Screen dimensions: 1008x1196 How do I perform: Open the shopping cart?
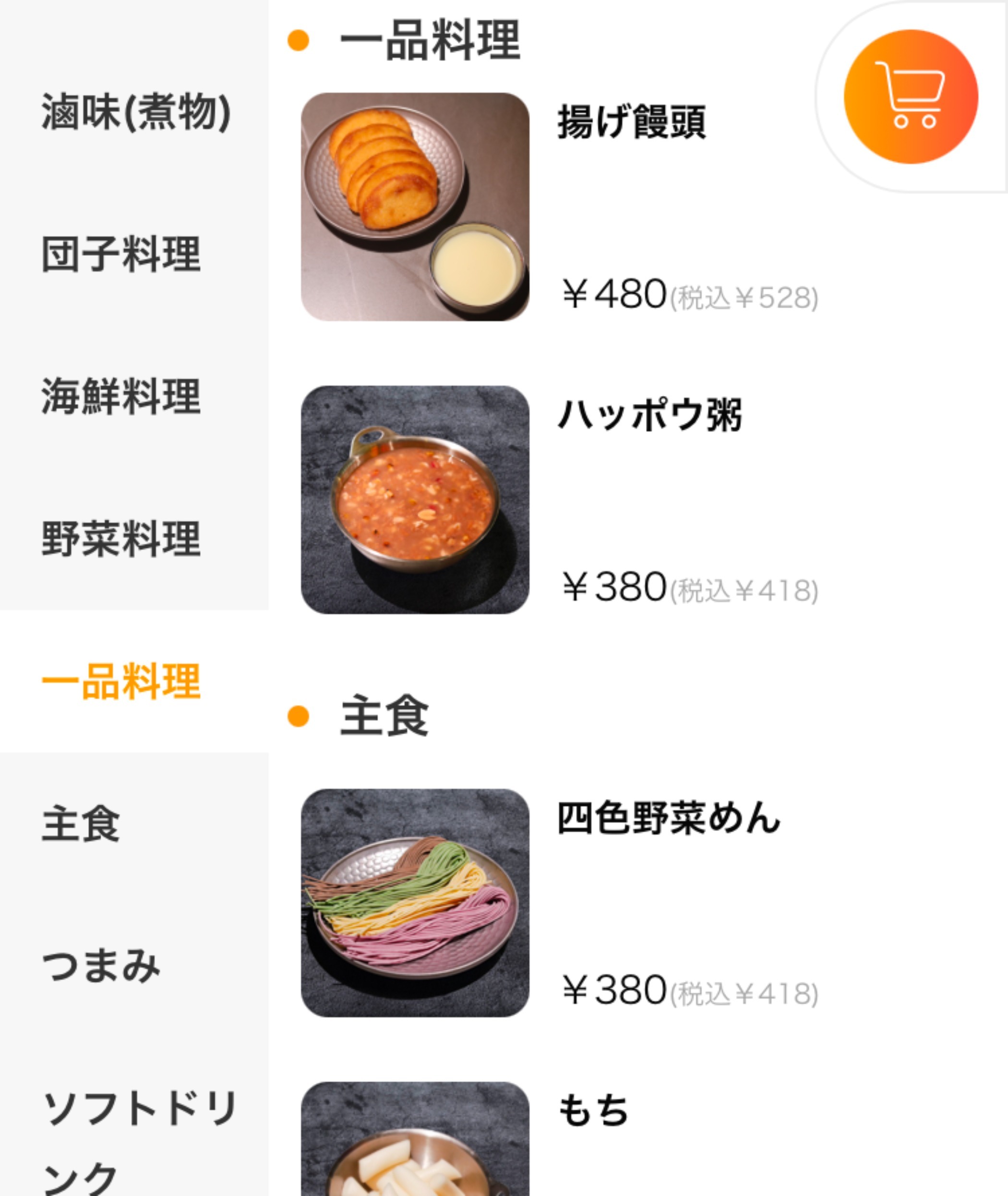910,97
